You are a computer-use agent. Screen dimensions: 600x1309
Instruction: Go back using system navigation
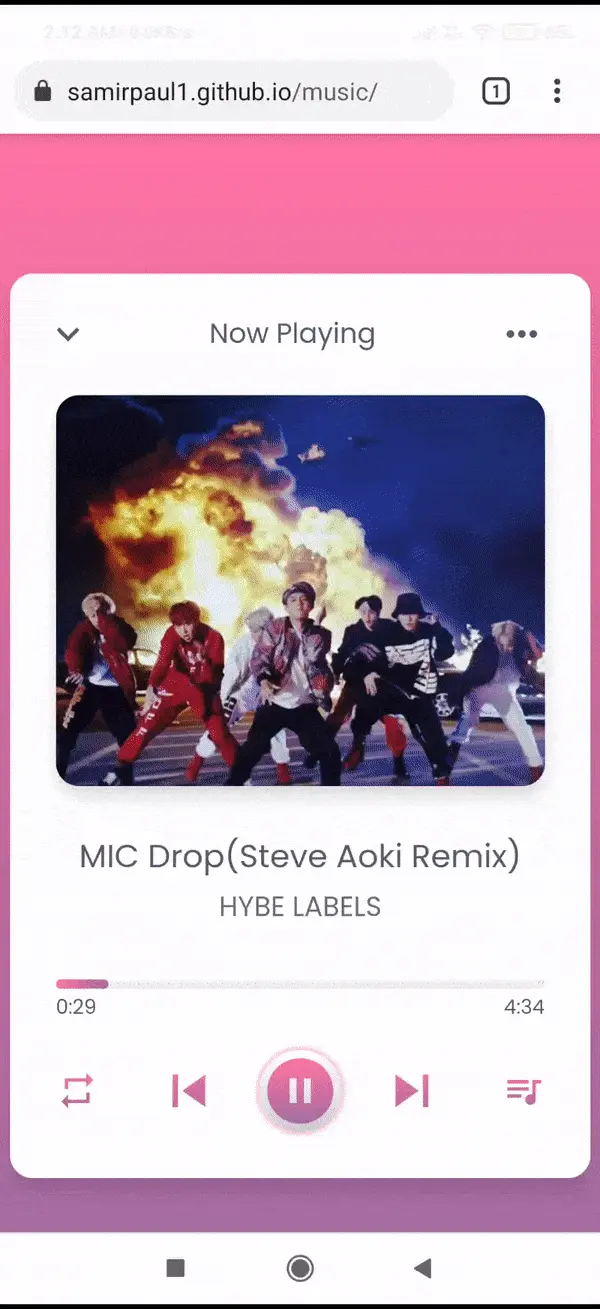click(422, 1269)
